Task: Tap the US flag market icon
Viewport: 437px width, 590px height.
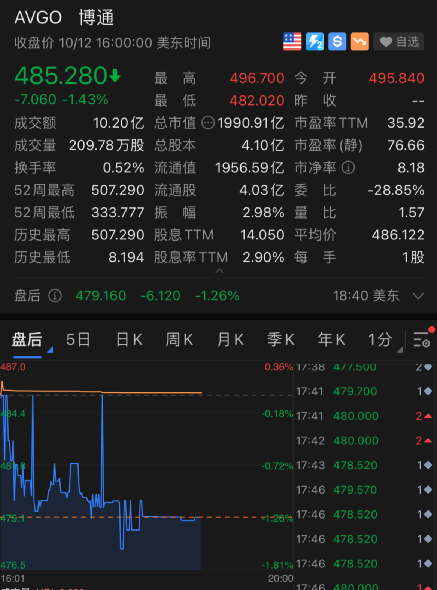Action: [292, 41]
